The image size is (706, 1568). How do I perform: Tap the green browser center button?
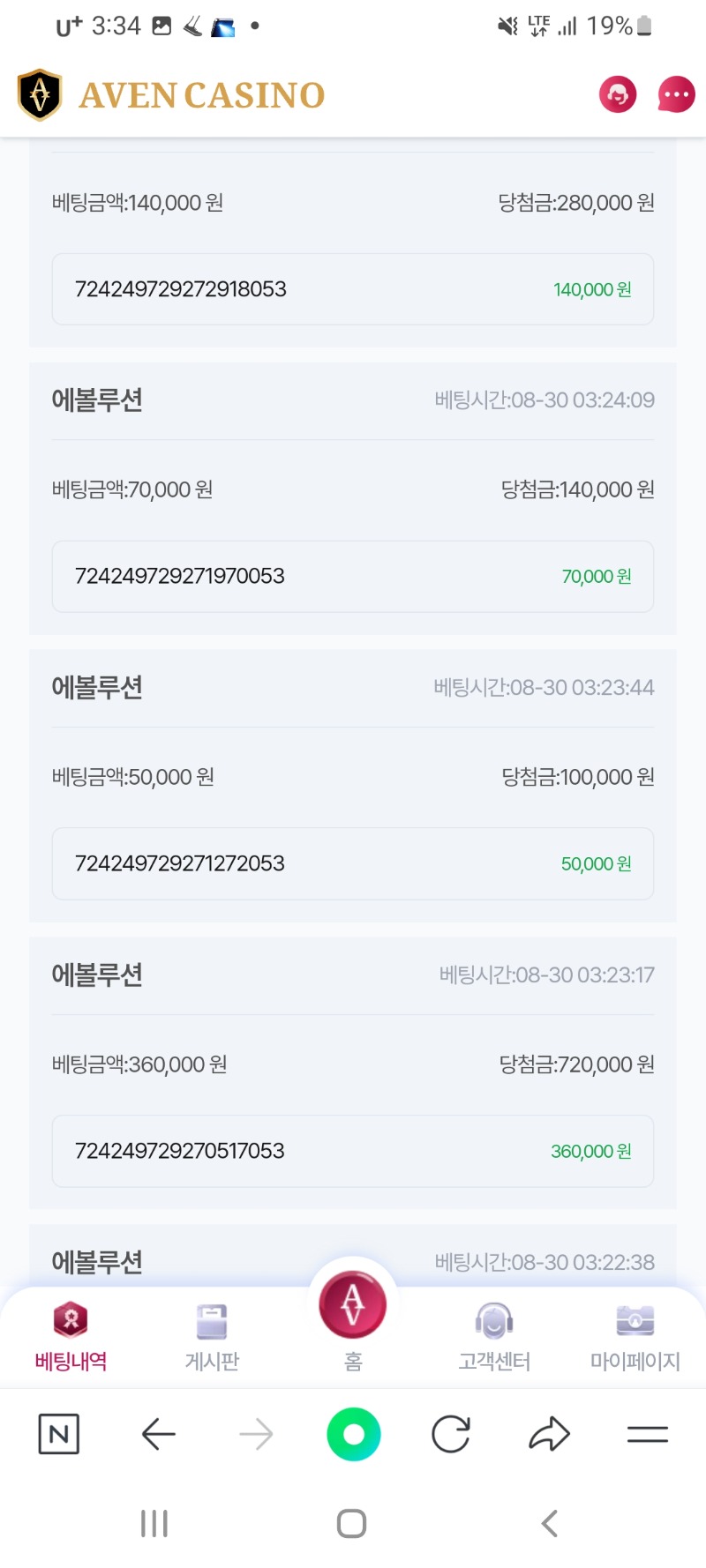tap(353, 1434)
